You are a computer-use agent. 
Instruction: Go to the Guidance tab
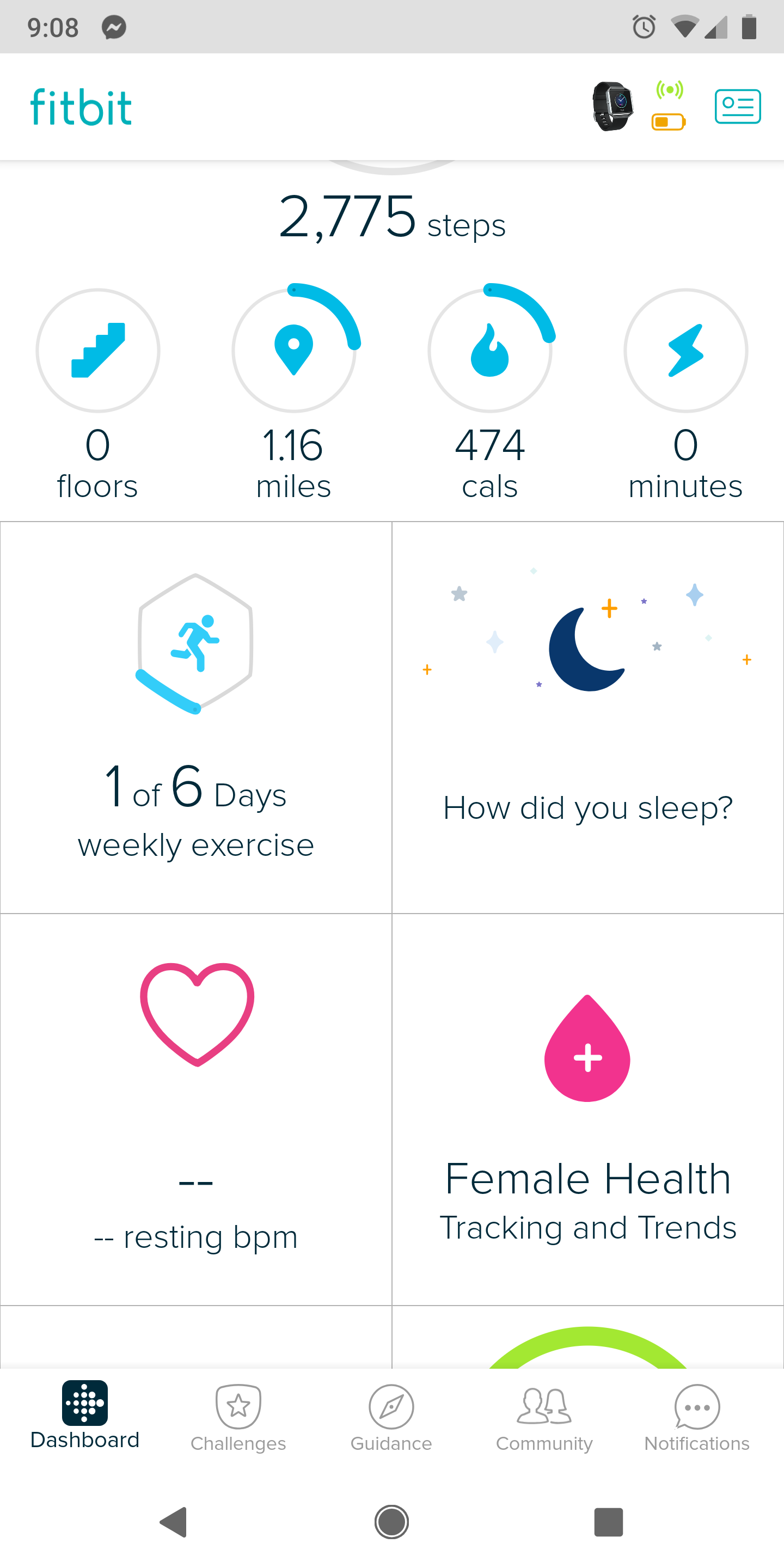click(x=391, y=1418)
